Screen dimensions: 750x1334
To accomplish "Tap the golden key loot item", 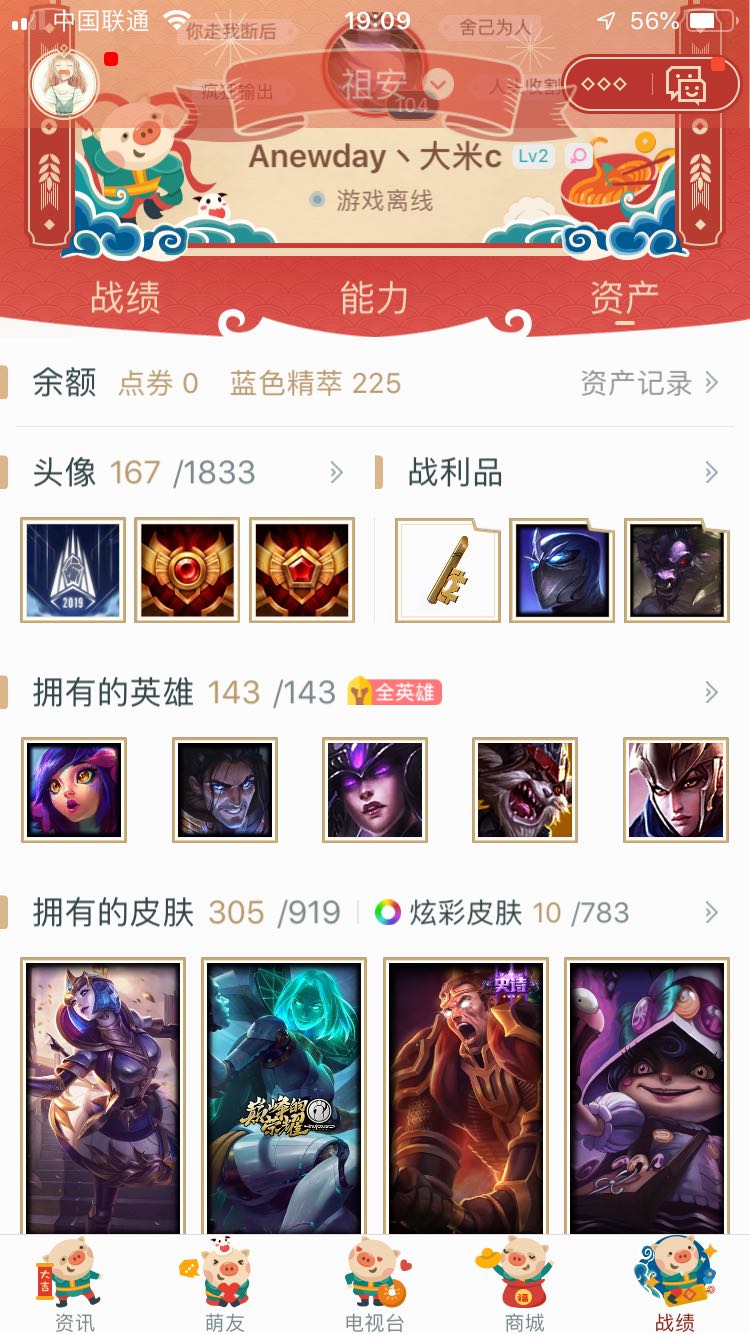I will pyautogui.click(x=448, y=570).
